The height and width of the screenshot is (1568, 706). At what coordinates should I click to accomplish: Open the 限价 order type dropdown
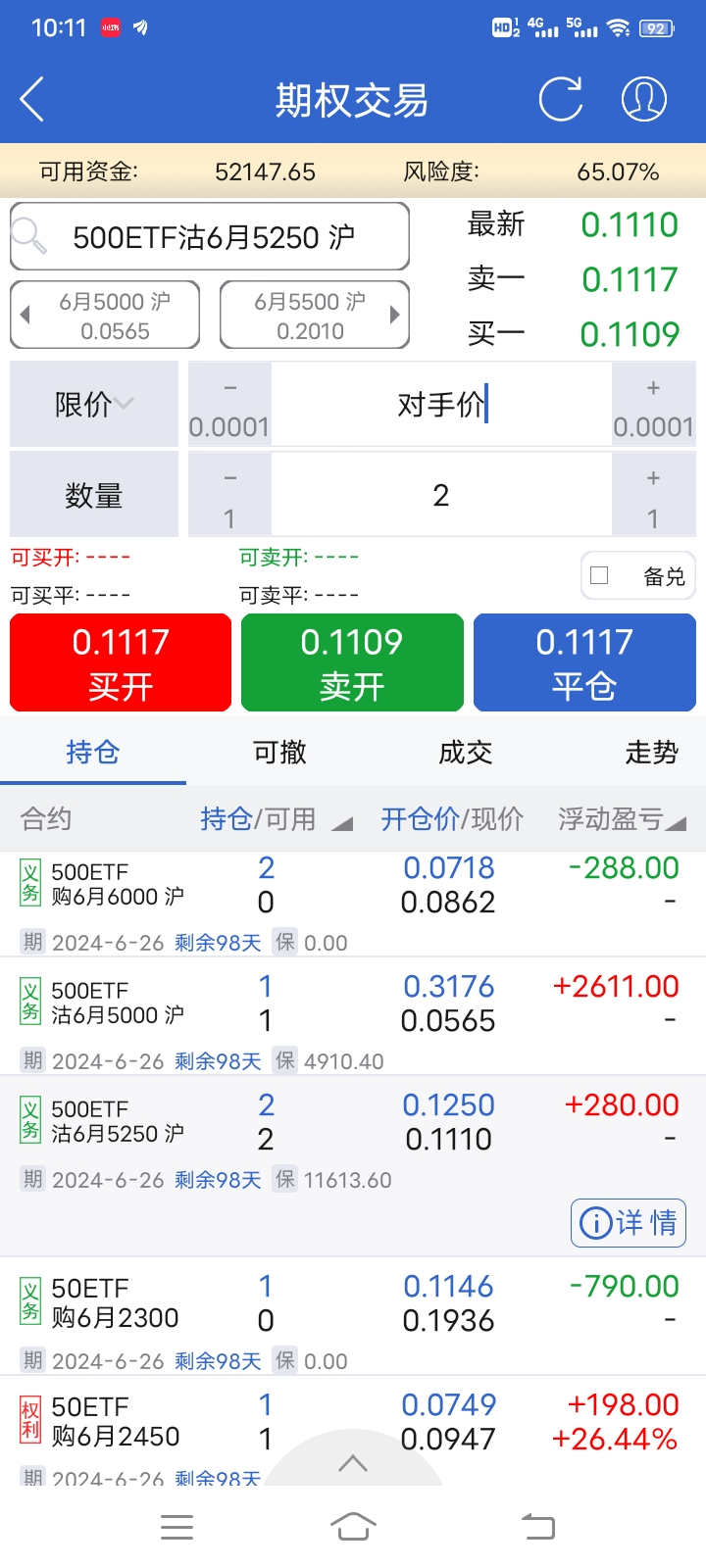(x=94, y=404)
